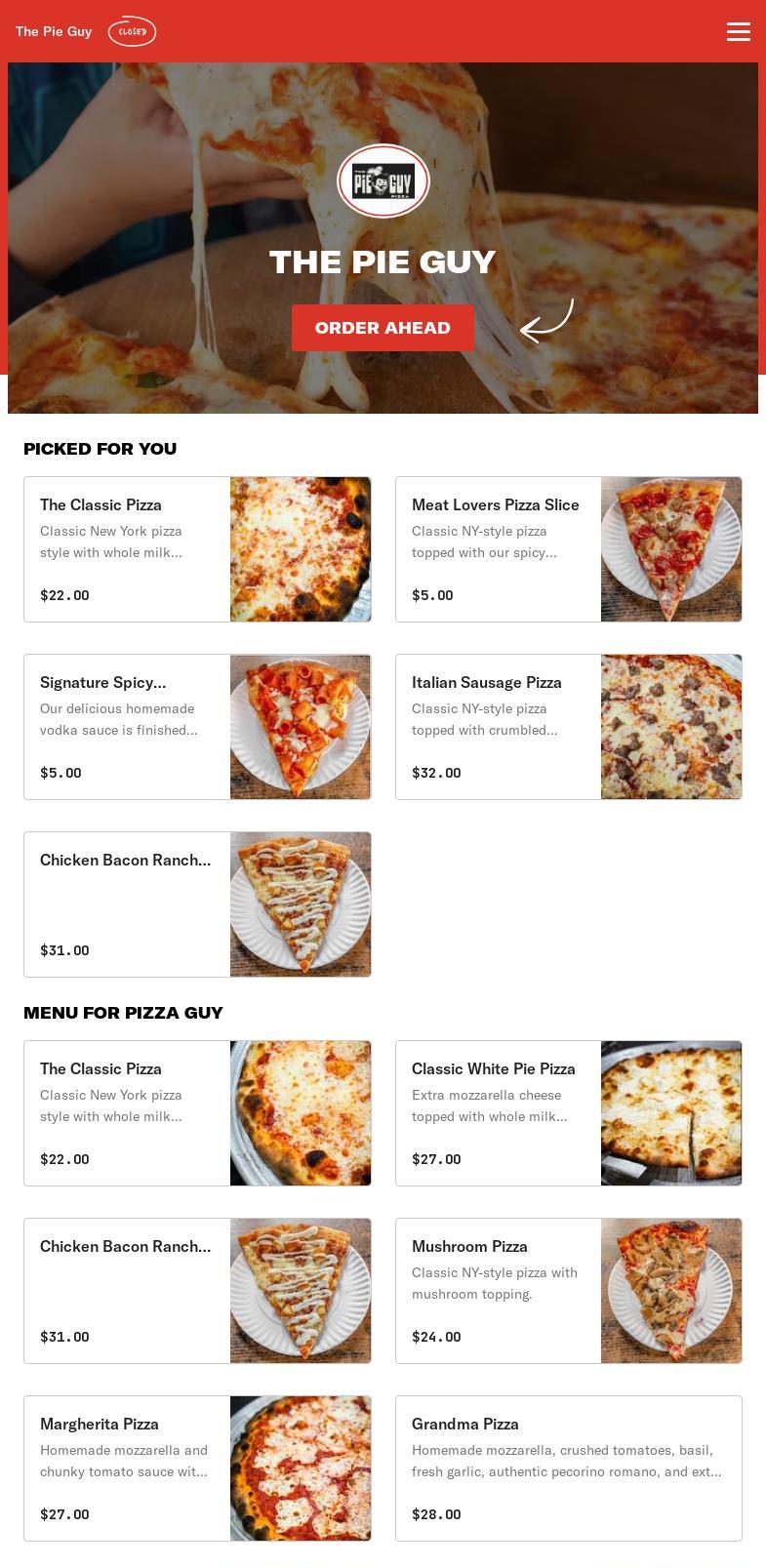Choose the Mushroom Pizza card

coord(568,1291)
